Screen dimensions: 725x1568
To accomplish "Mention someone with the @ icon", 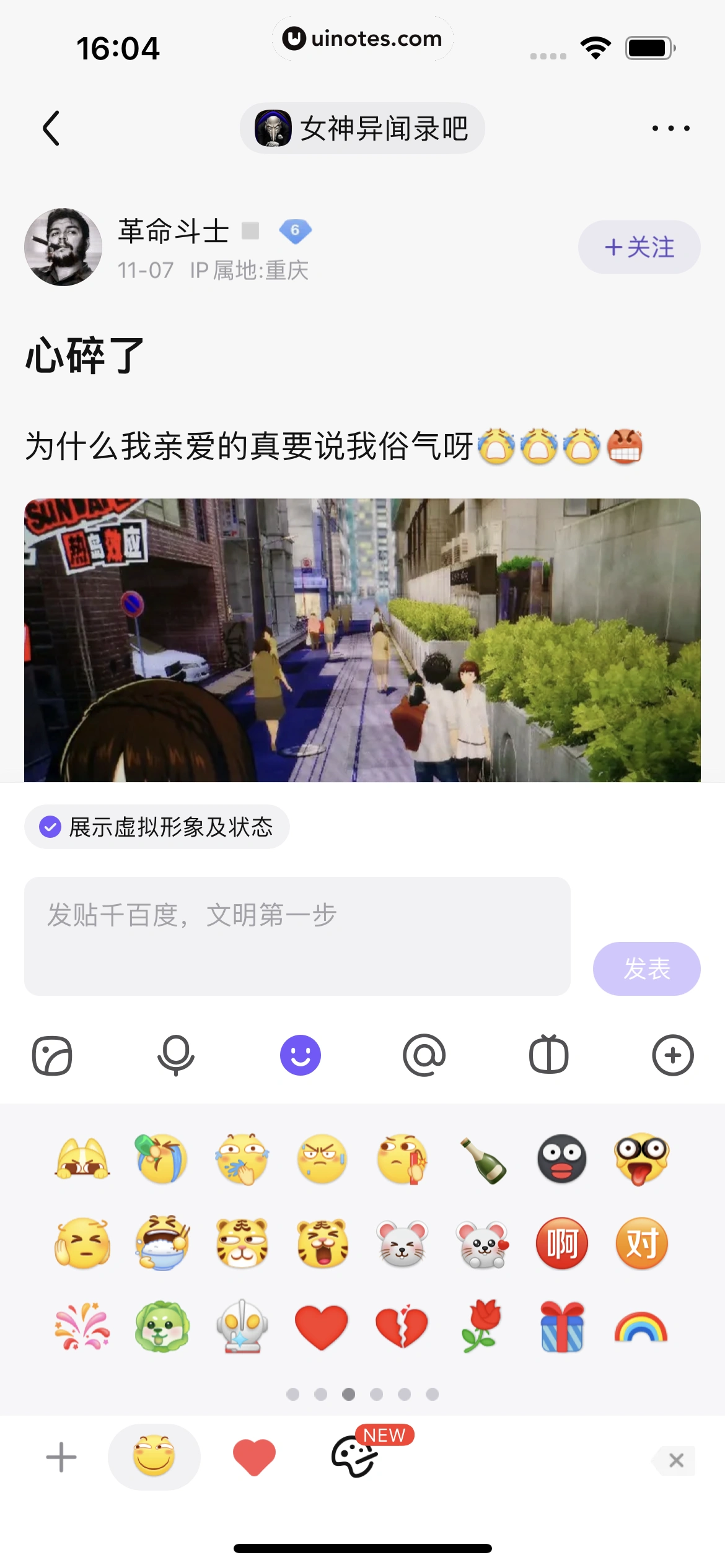I will coord(424,1055).
